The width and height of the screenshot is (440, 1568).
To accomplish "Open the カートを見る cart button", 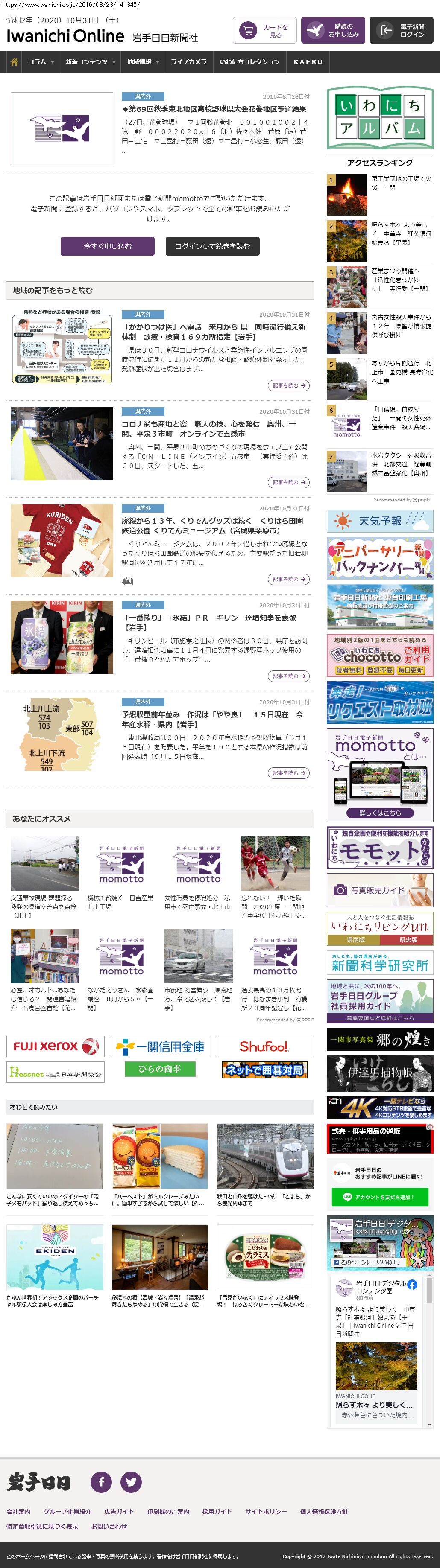I will [264, 30].
